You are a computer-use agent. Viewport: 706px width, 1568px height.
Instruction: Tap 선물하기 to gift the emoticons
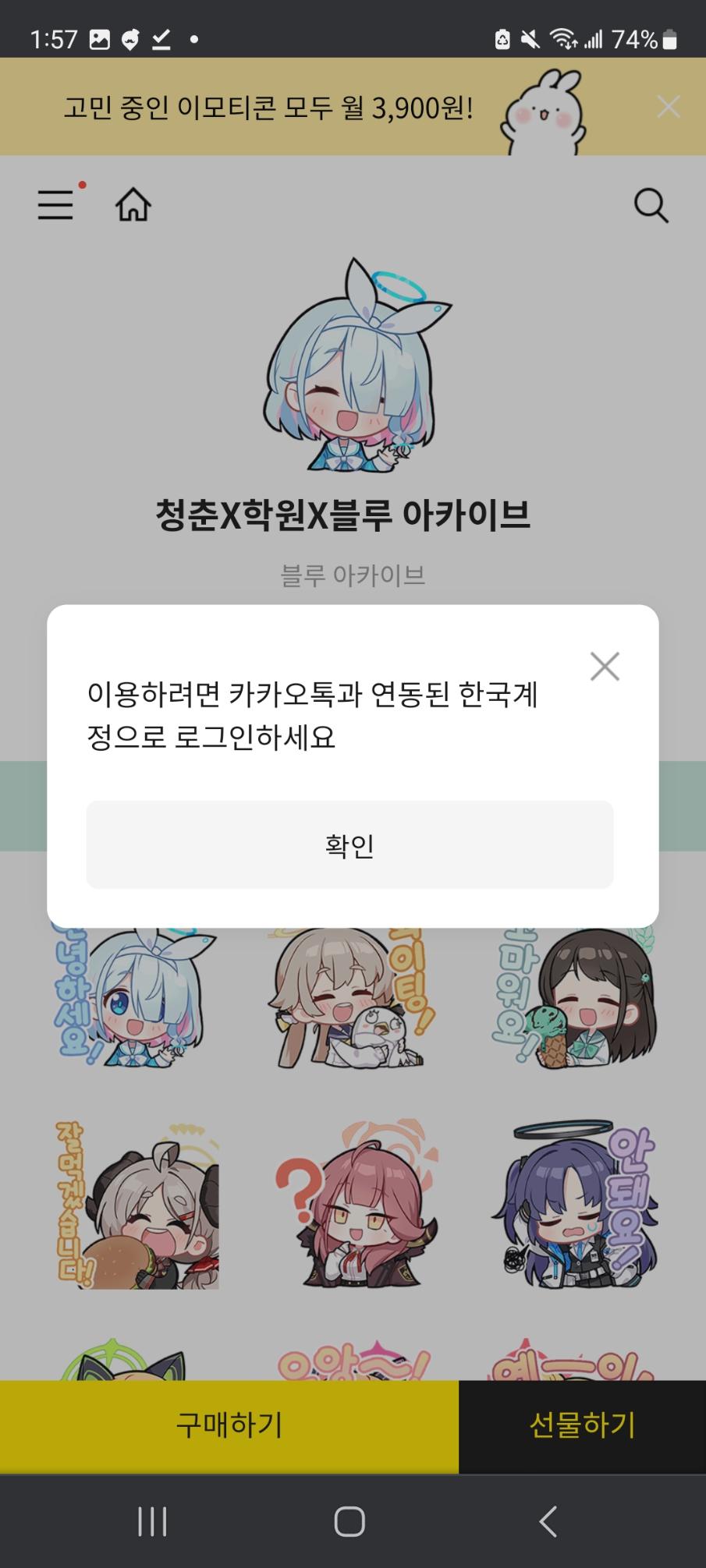(583, 1426)
